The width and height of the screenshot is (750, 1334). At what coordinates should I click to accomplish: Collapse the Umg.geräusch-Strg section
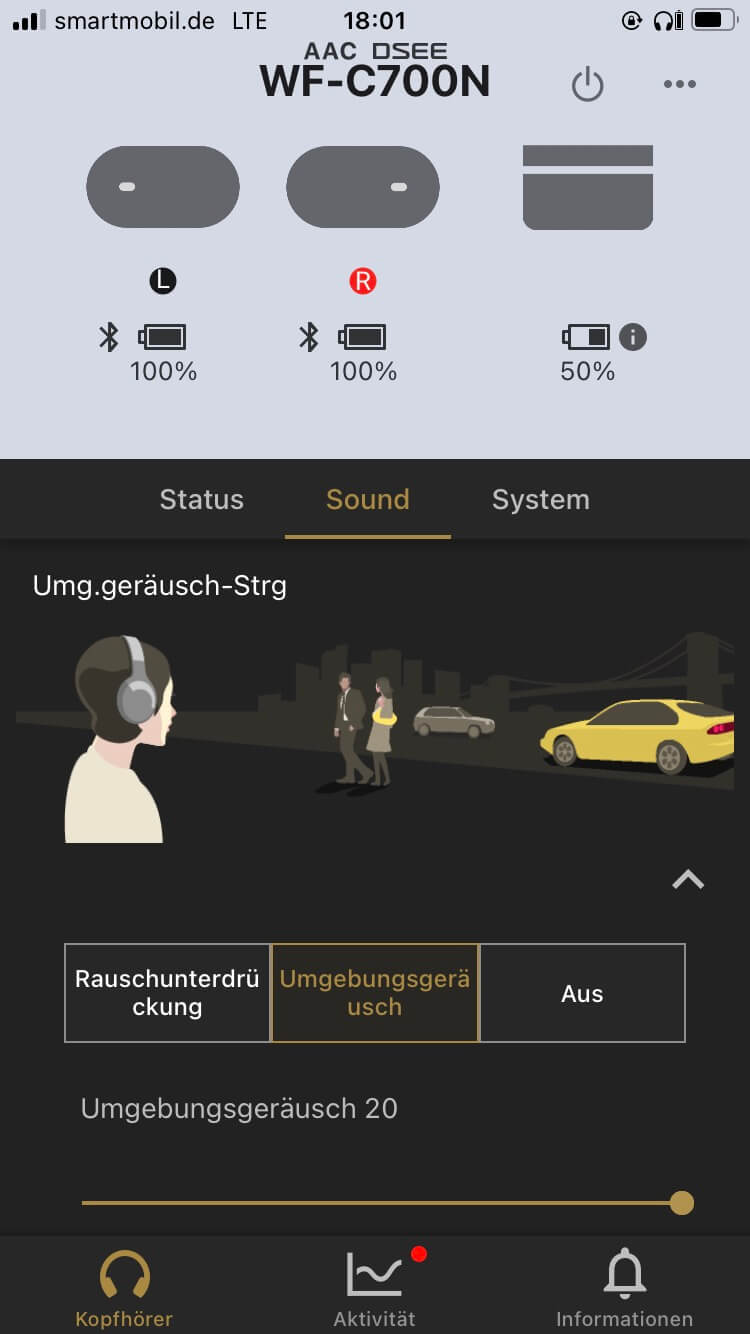(x=688, y=880)
